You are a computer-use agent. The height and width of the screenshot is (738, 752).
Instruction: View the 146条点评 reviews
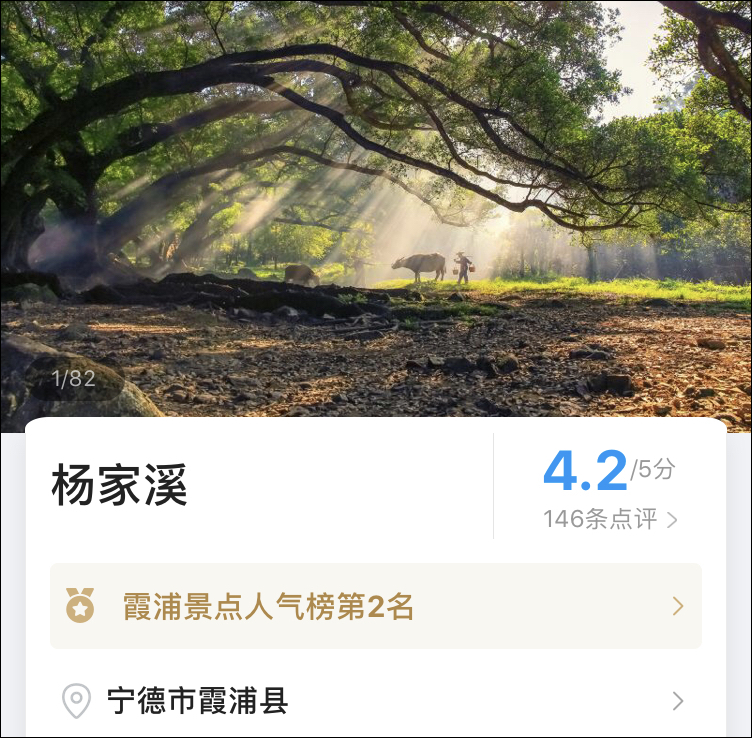(x=610, y=519)
